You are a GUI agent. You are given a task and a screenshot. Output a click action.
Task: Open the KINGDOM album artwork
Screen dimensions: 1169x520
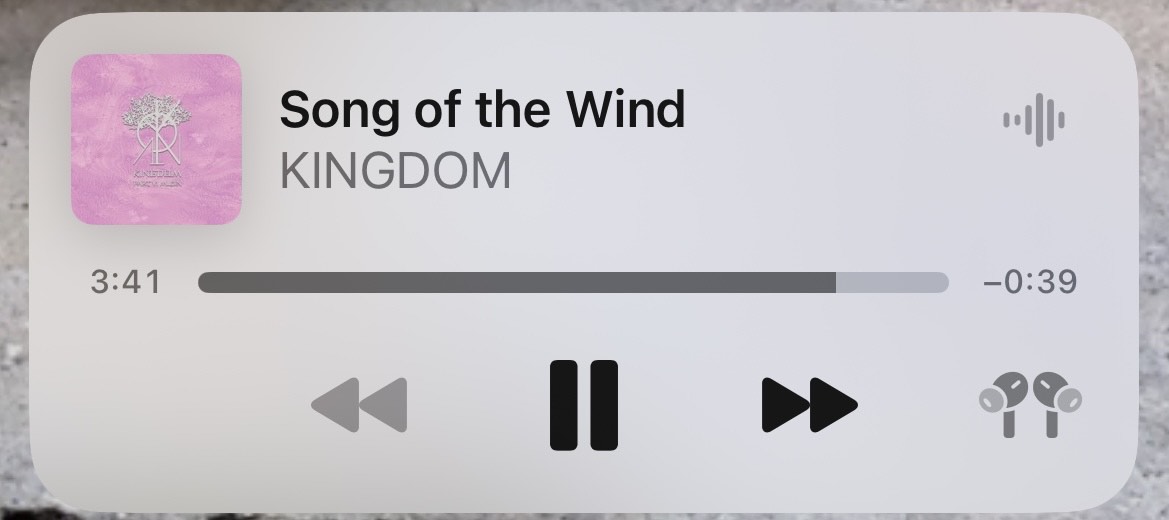click(x=157, y=139)
